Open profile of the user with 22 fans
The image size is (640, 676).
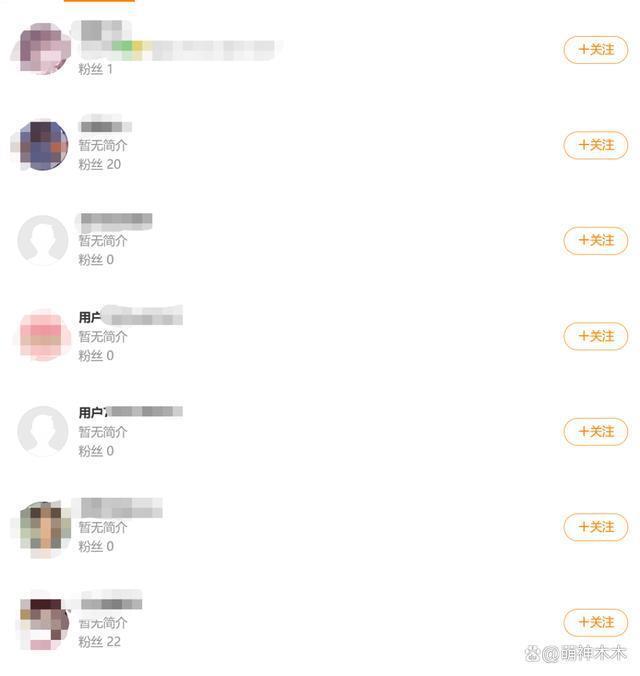[x=43, y=622]
